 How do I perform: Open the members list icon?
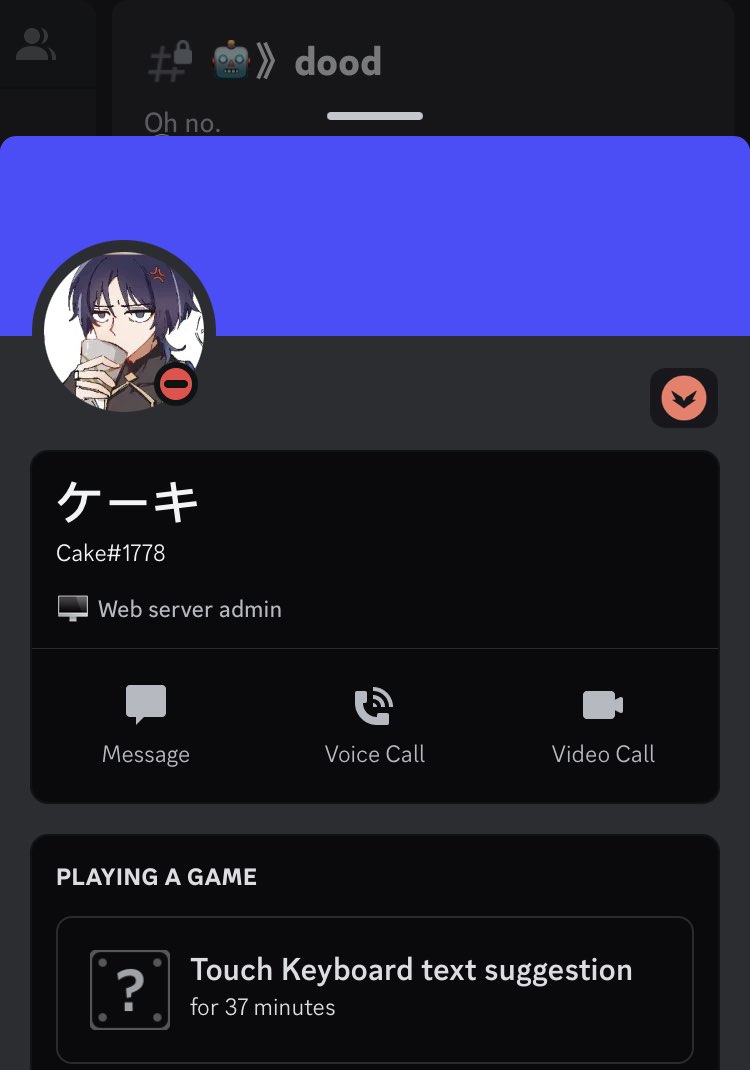point(36,44)
